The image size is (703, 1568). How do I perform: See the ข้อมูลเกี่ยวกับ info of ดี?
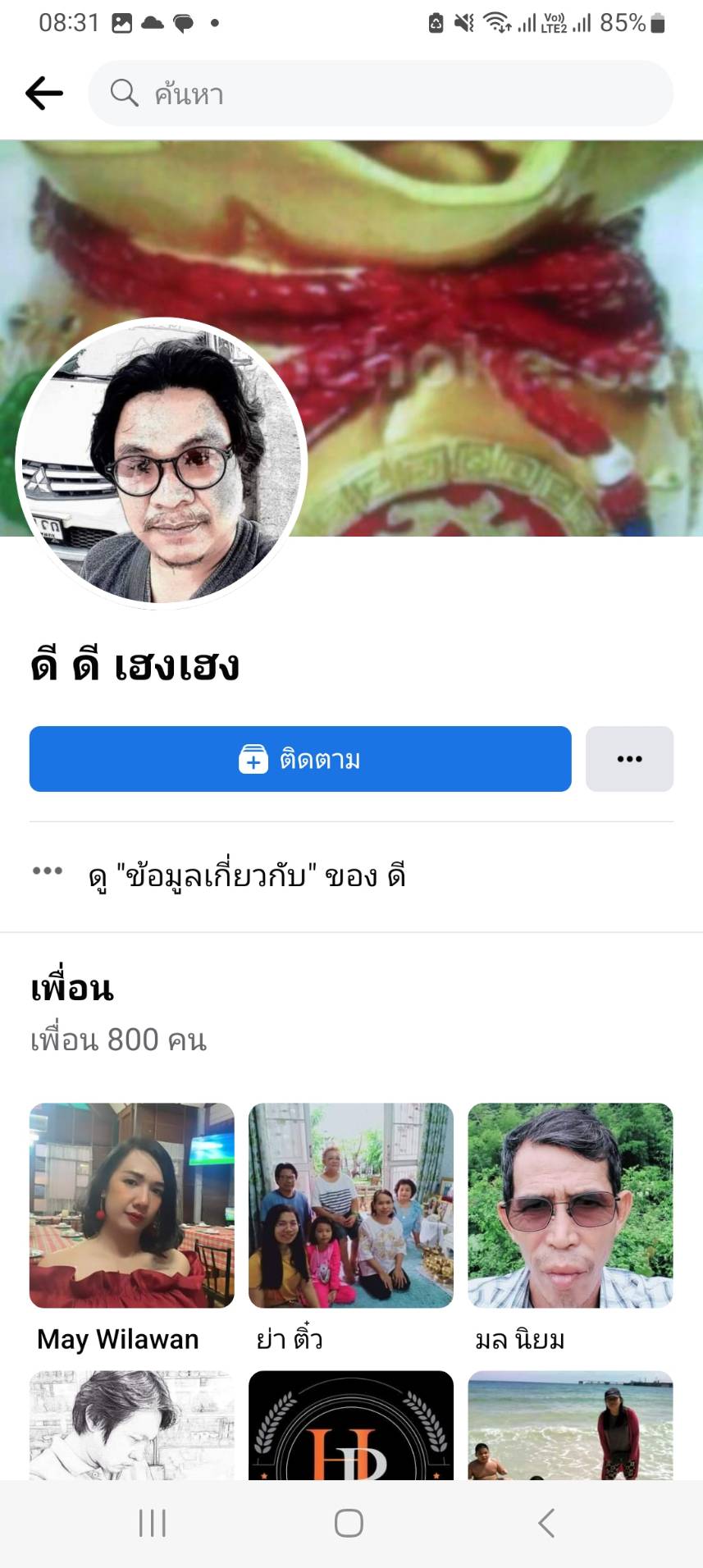[246, 876]
